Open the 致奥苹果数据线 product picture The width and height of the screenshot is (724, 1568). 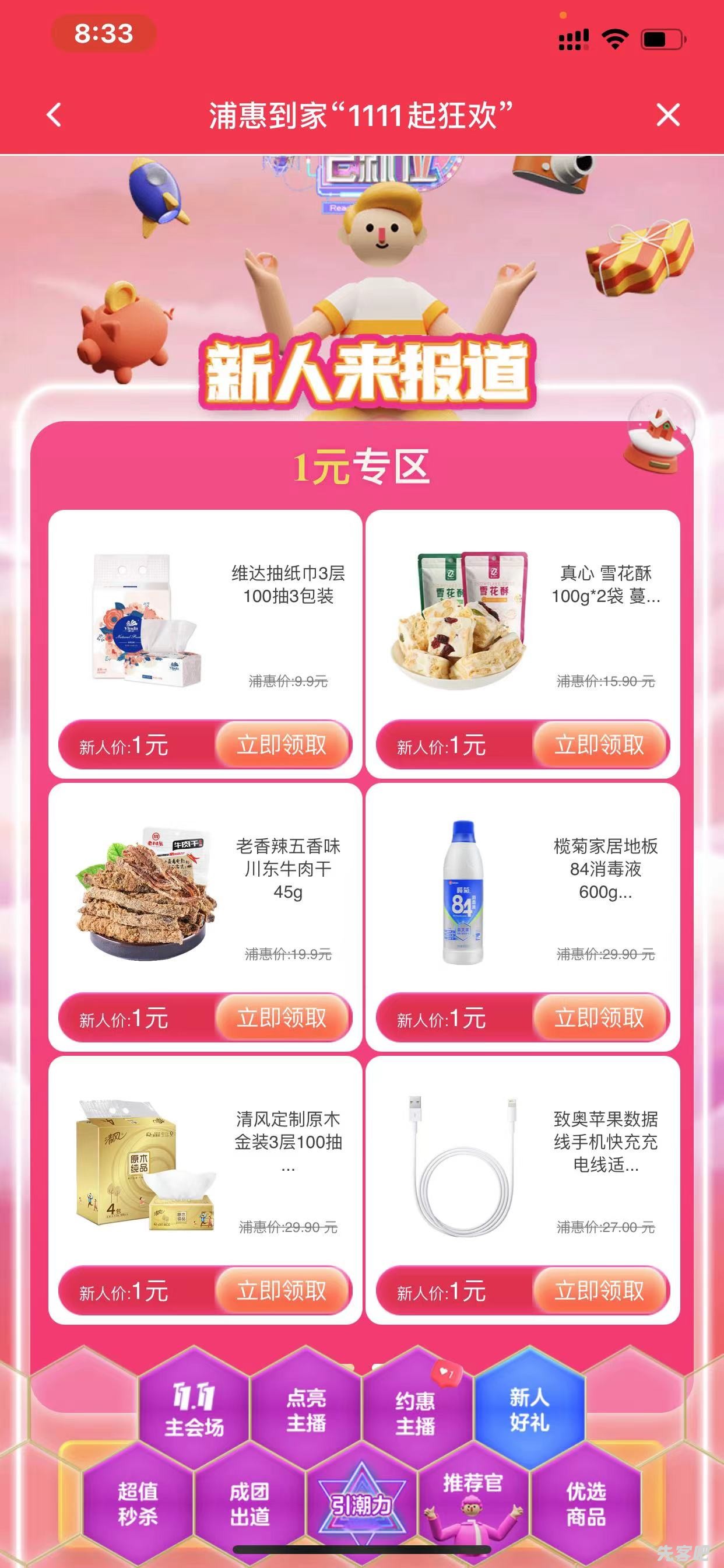coord(463,1165)
